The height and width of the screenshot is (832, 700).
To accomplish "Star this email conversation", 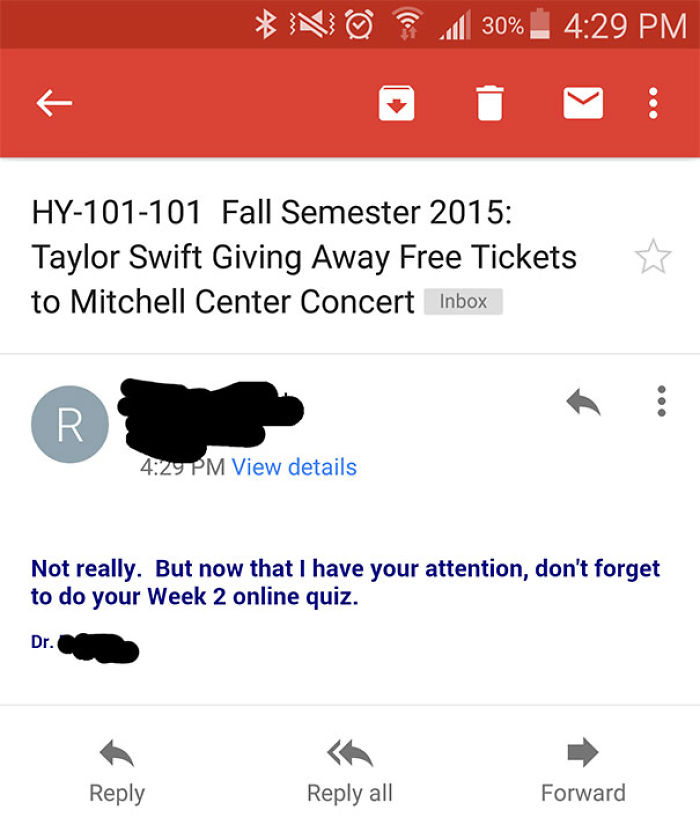I will tap(653, 257).
